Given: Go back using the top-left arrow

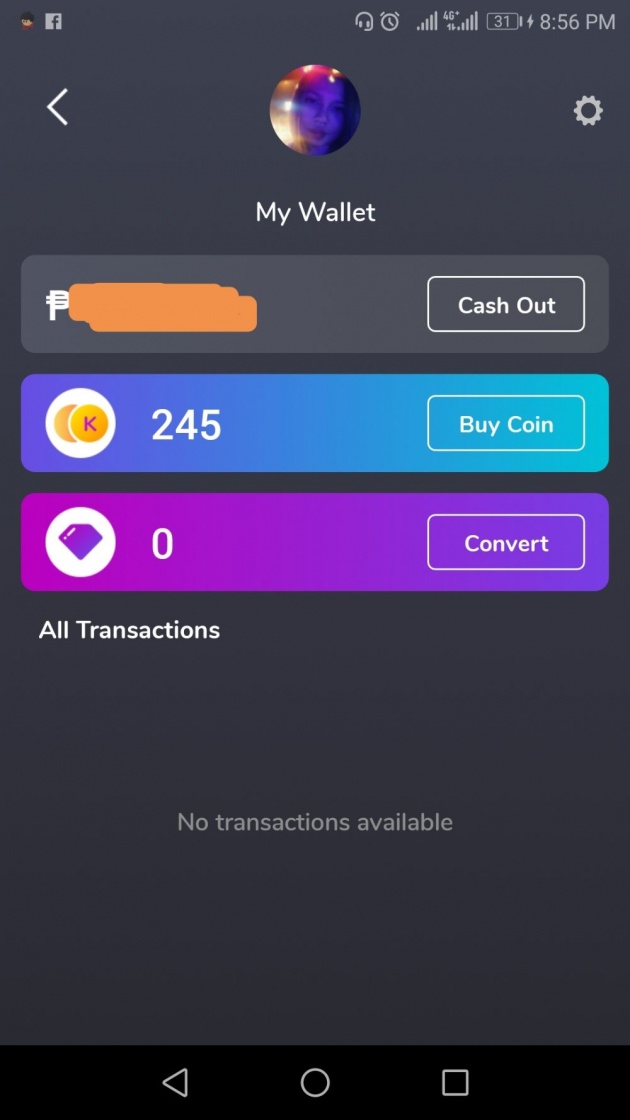Looking at the screenshot, I should (57, 107).
